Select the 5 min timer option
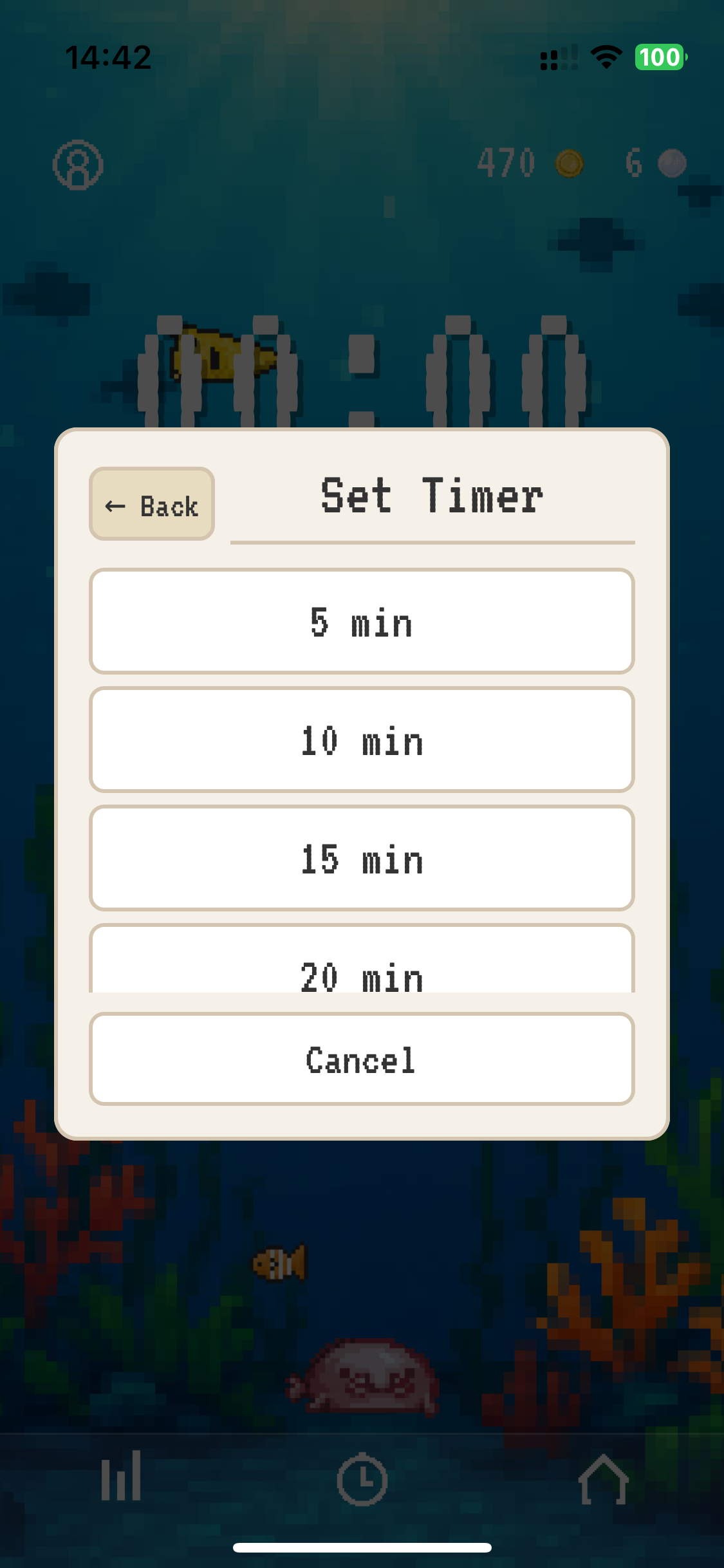 point(362,621)
